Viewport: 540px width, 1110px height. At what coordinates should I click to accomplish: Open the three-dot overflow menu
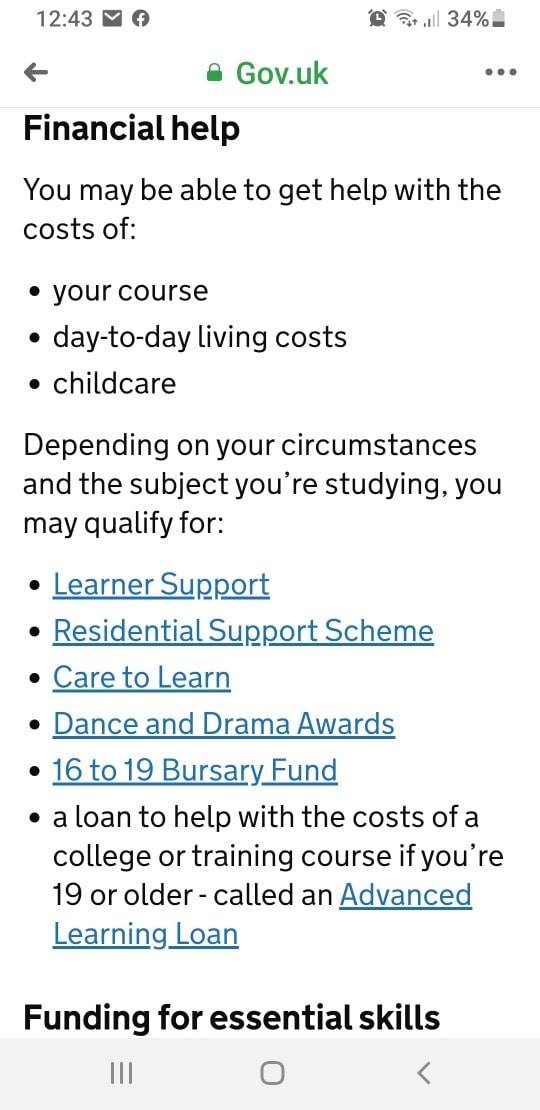[x=501, y=72]
